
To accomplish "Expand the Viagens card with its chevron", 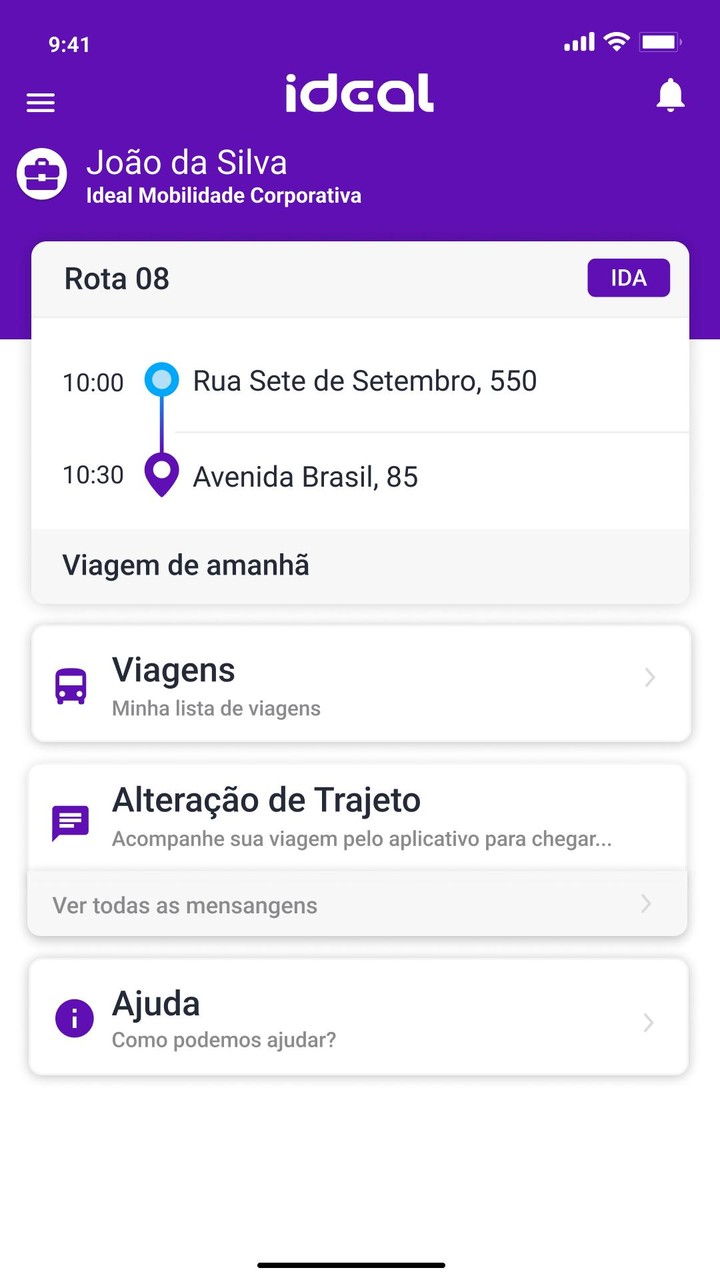I will (649, 678).
